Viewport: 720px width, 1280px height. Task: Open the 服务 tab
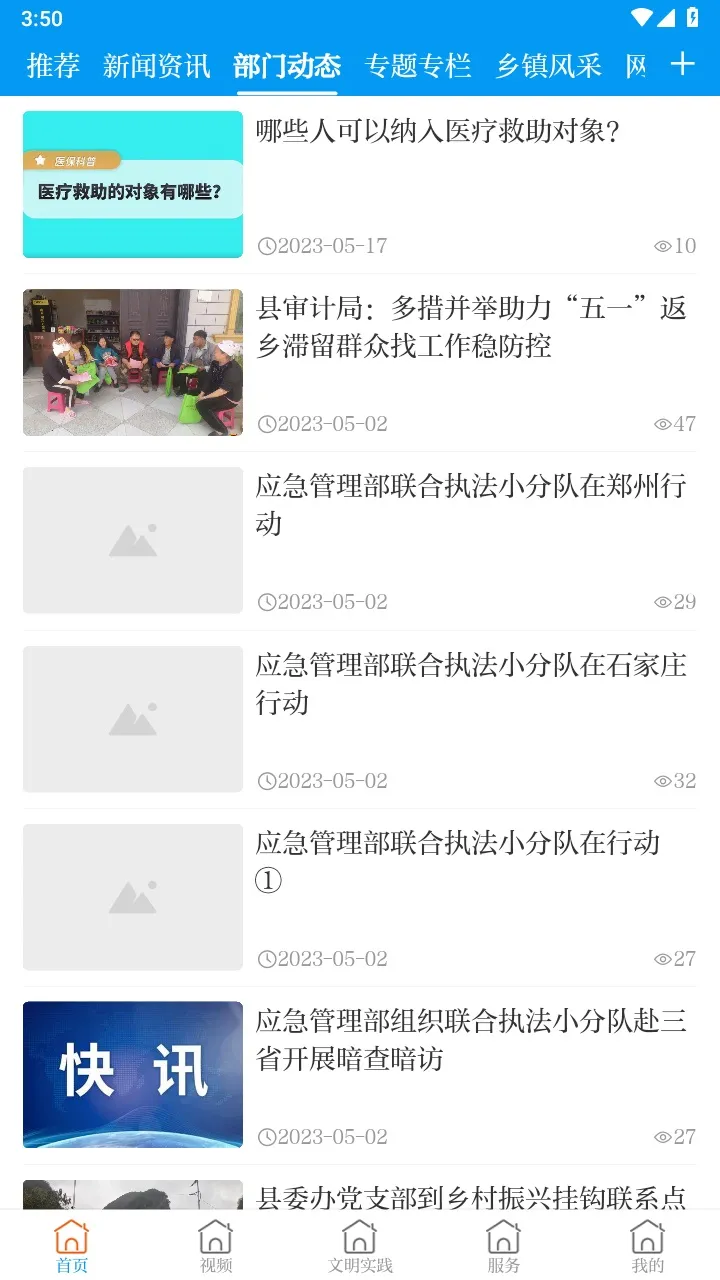504,1246
